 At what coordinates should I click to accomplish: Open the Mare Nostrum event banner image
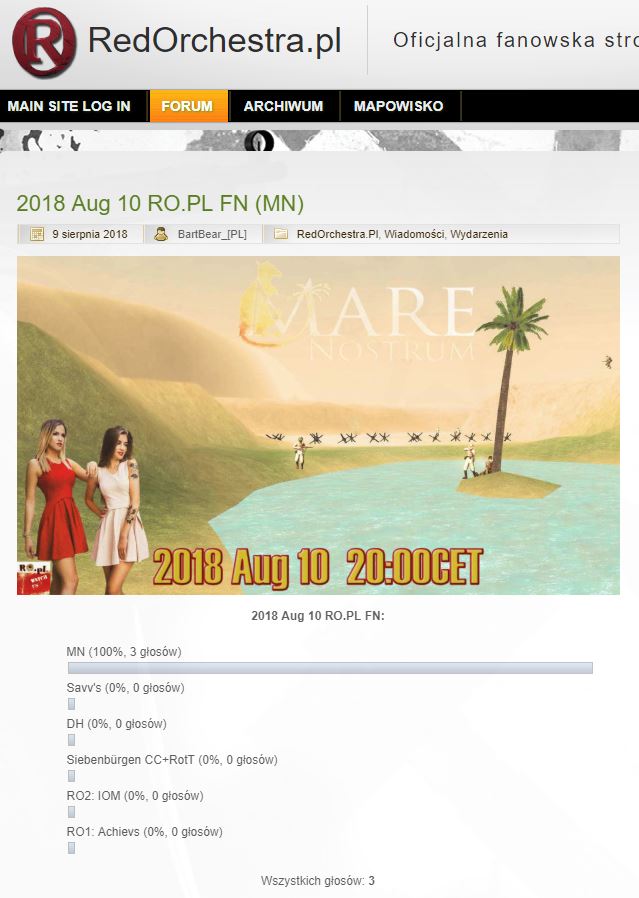[x=318, y=425]
